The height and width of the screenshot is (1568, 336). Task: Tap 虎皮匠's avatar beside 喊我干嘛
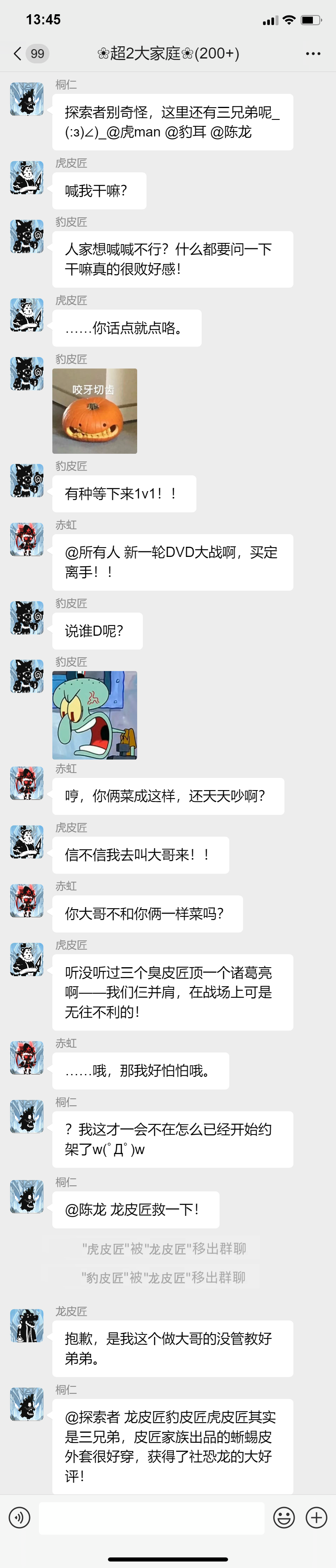click(x=27, y=178)
